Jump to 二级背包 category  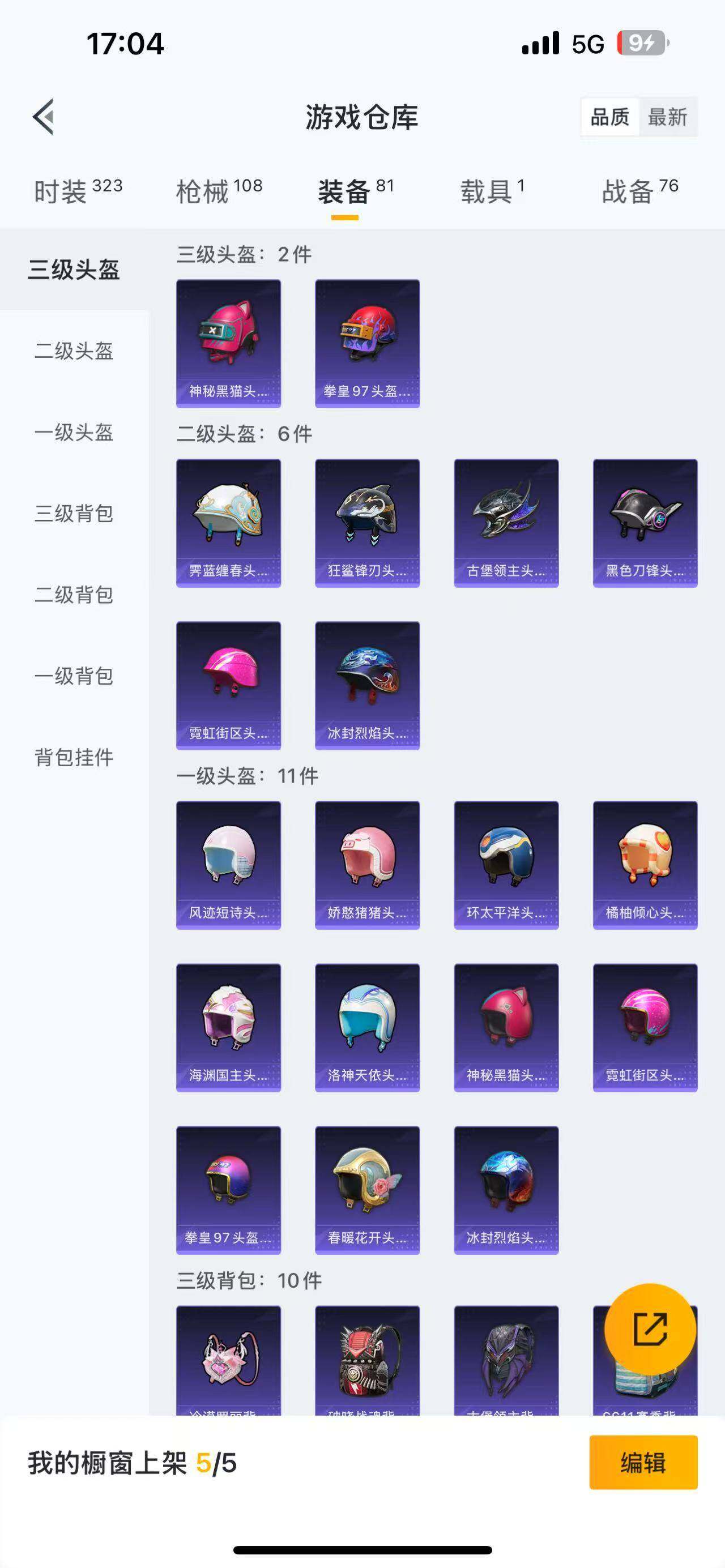[x=74, y=595]
